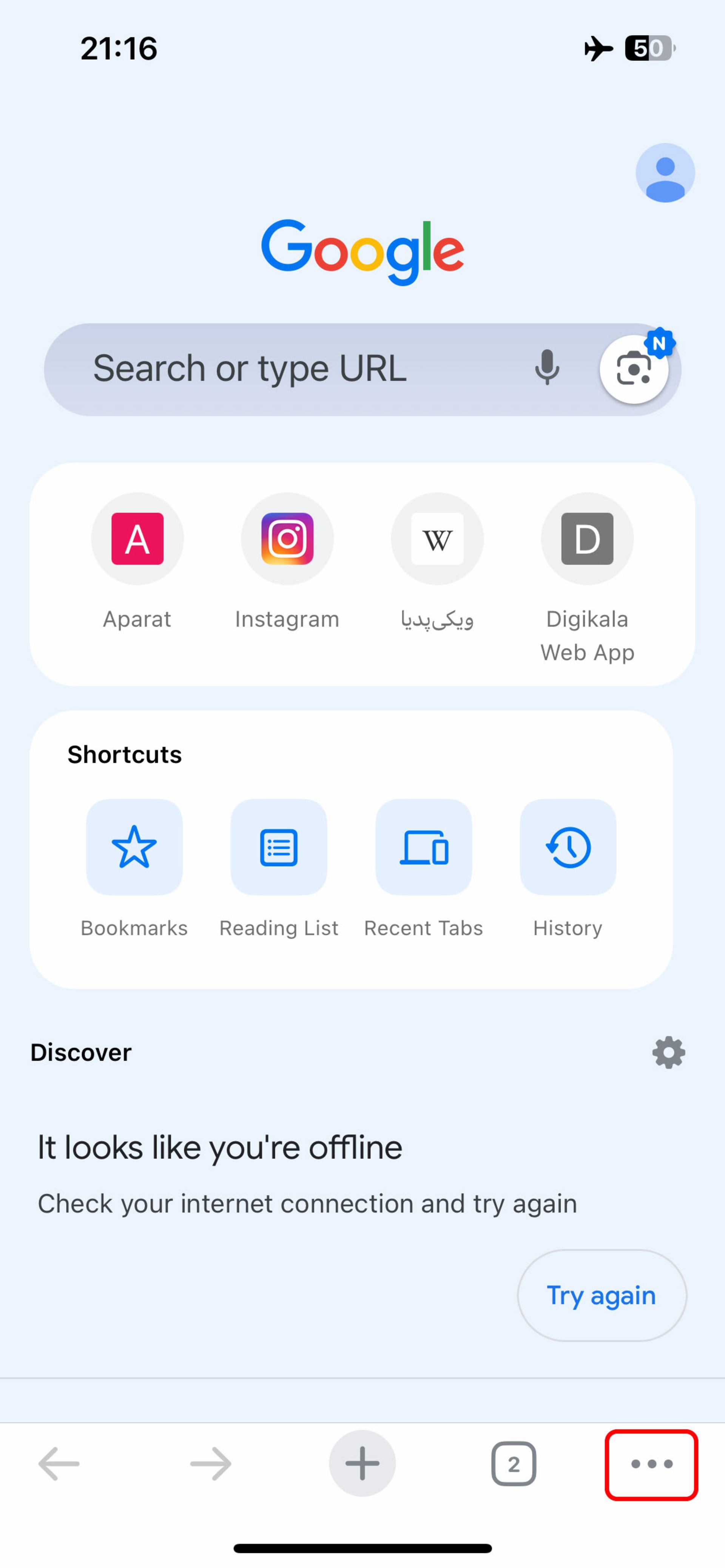
Task: Open a new tab with plus button
Action: [x=362, y=1463]
